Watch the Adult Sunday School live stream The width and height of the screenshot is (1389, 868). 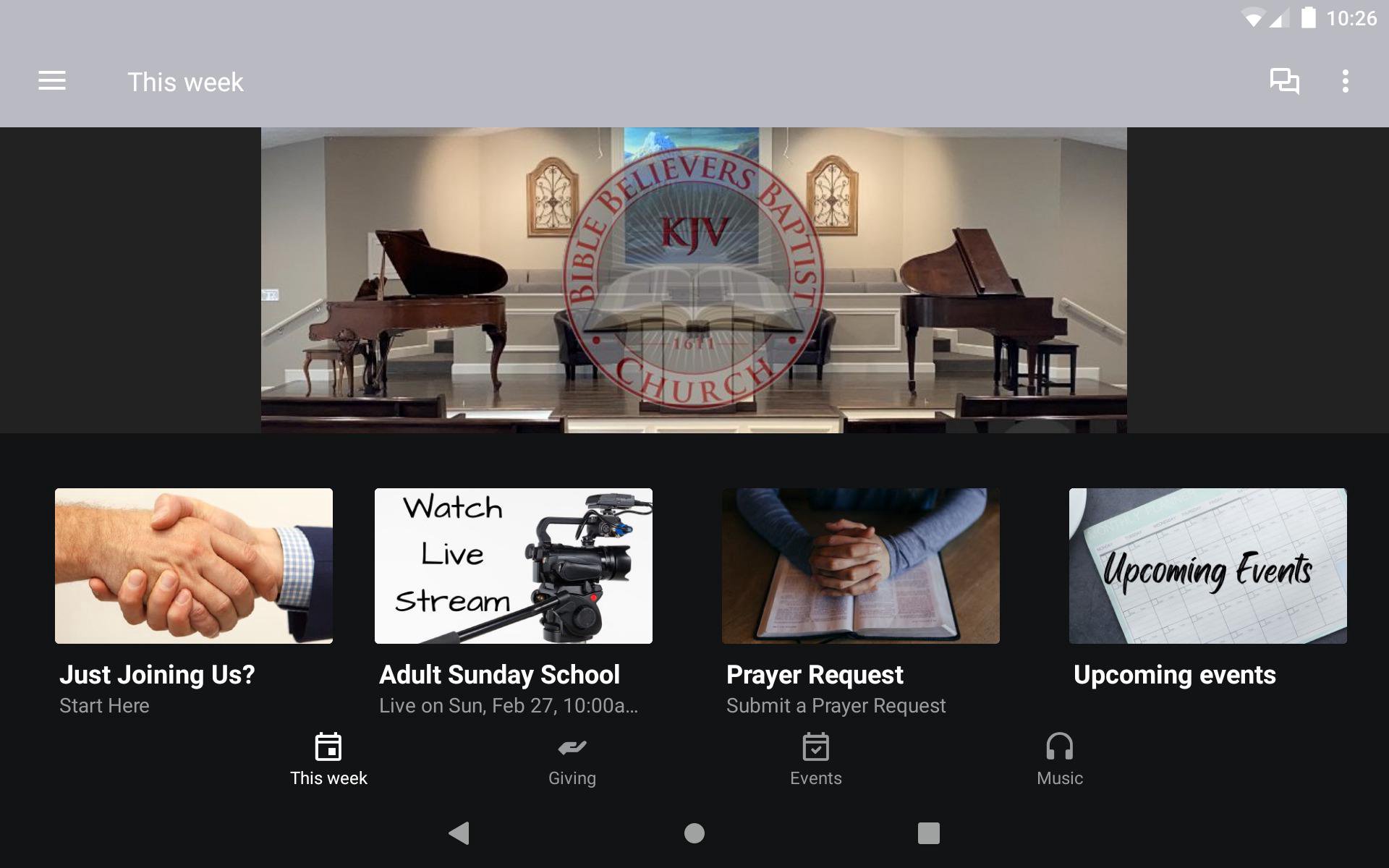[514, 566]
